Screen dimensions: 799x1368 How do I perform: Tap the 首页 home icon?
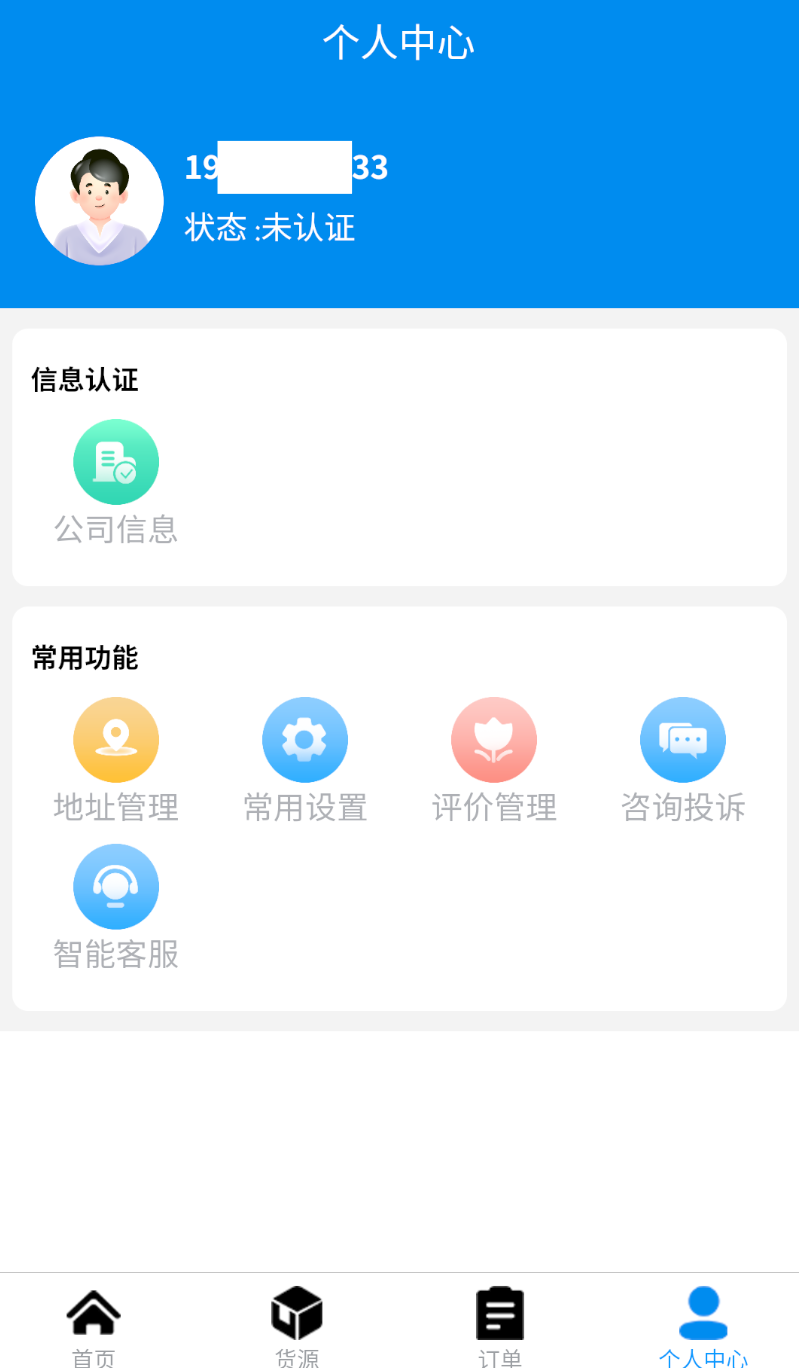(x=94, y=1311)
